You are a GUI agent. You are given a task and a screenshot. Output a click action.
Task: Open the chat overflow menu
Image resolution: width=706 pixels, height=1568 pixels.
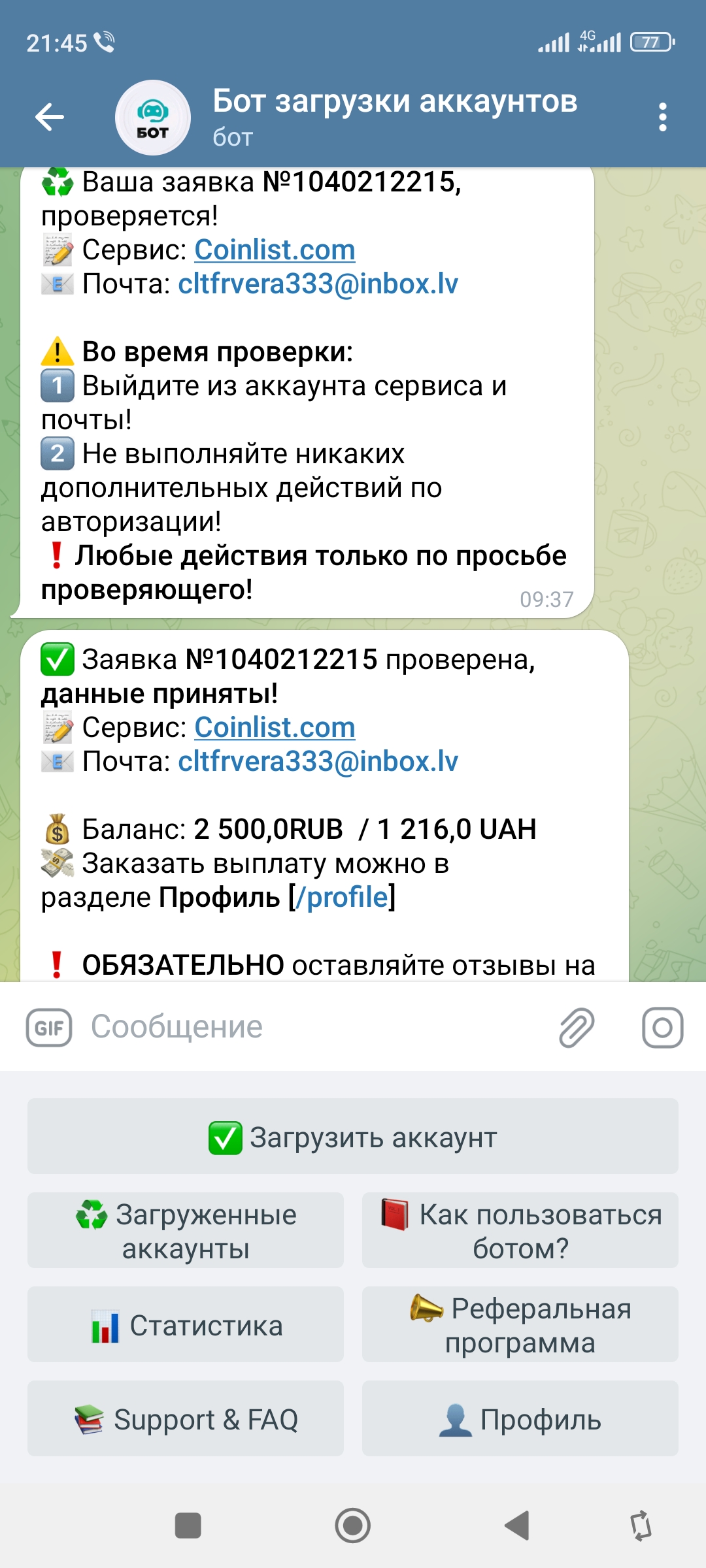tap(662, 118)
